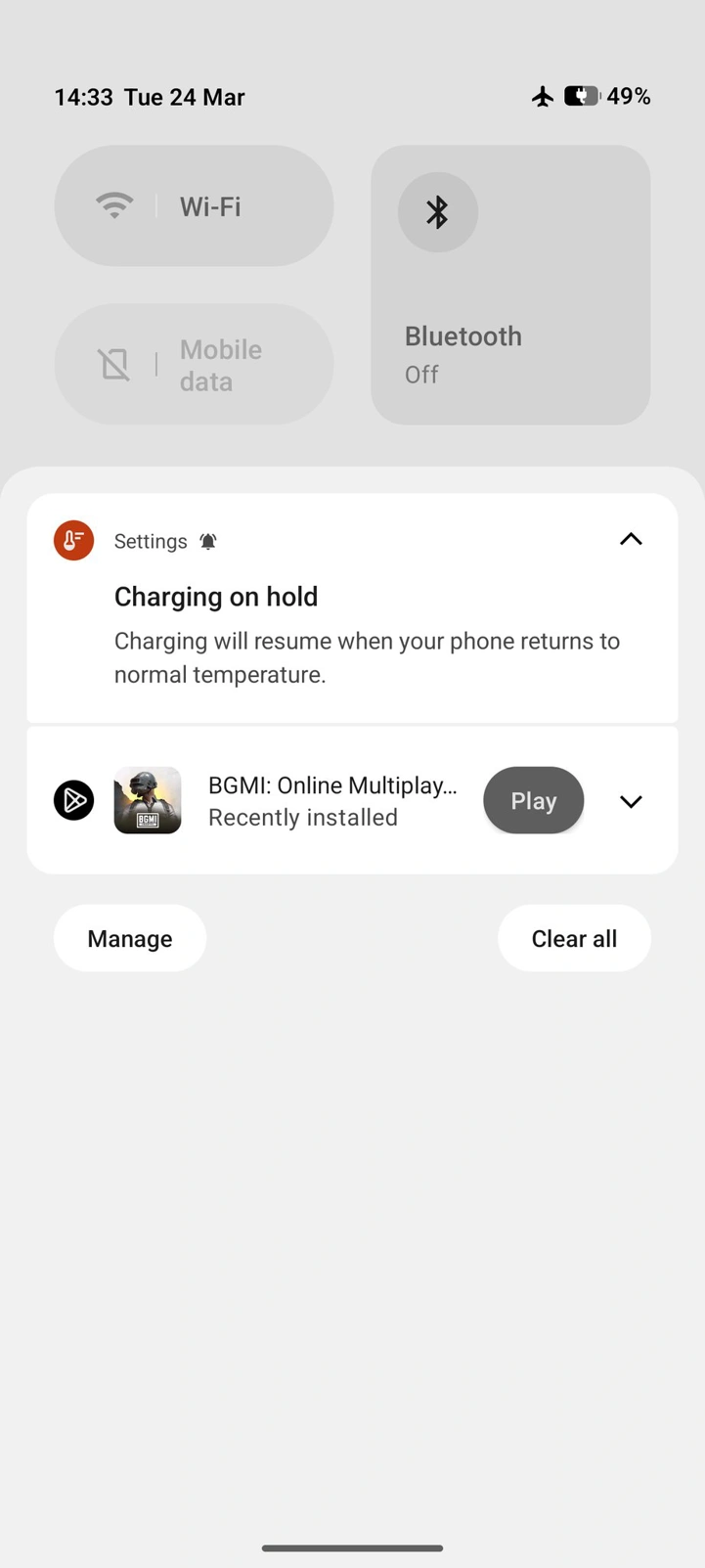Tap the Wi-Fi label to open Wi-Fi settings
The height and width of the screenshot is (1568, 705).
tap(209, 205)
